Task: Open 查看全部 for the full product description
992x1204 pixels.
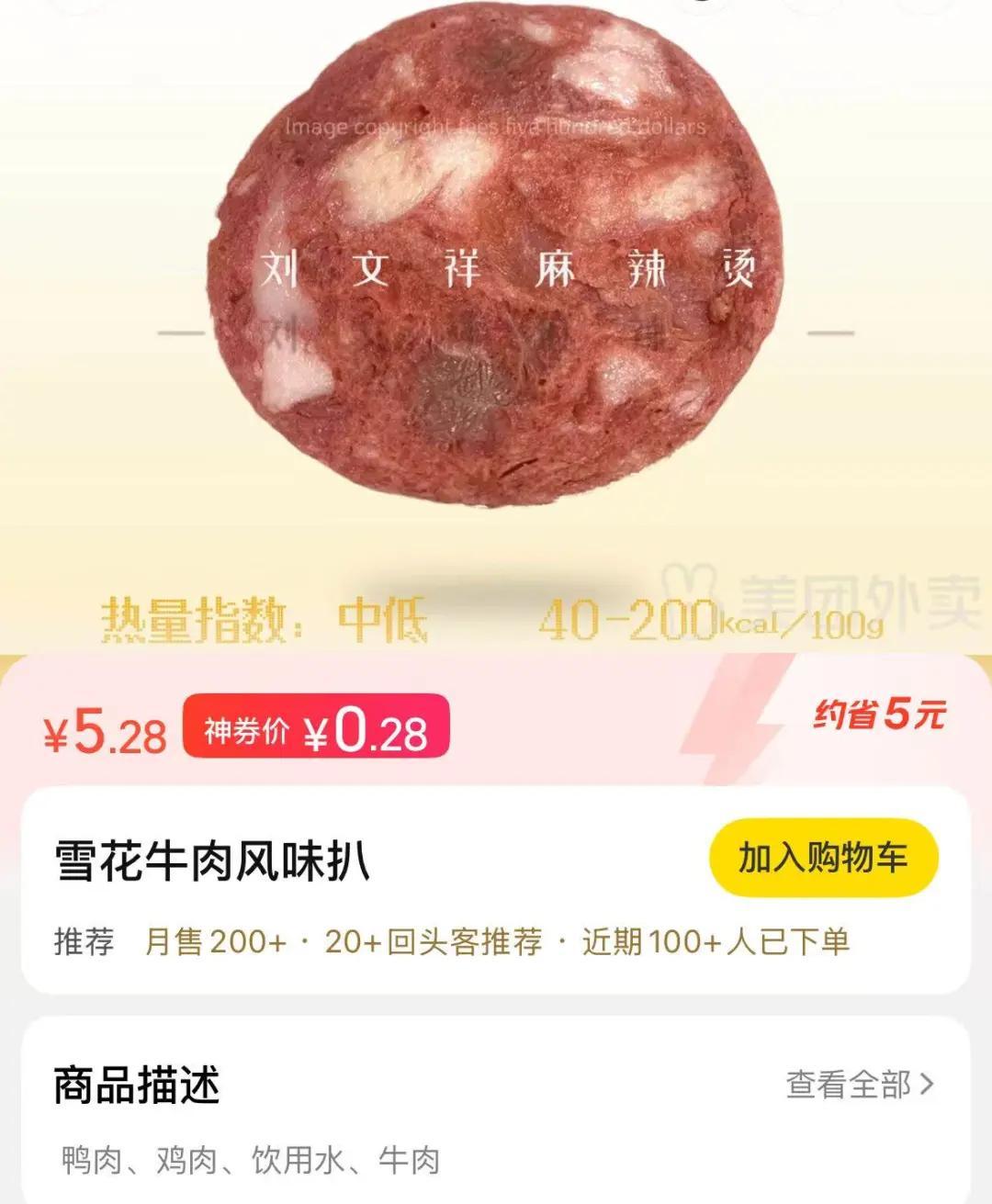Action: [x=859, y=1085]
